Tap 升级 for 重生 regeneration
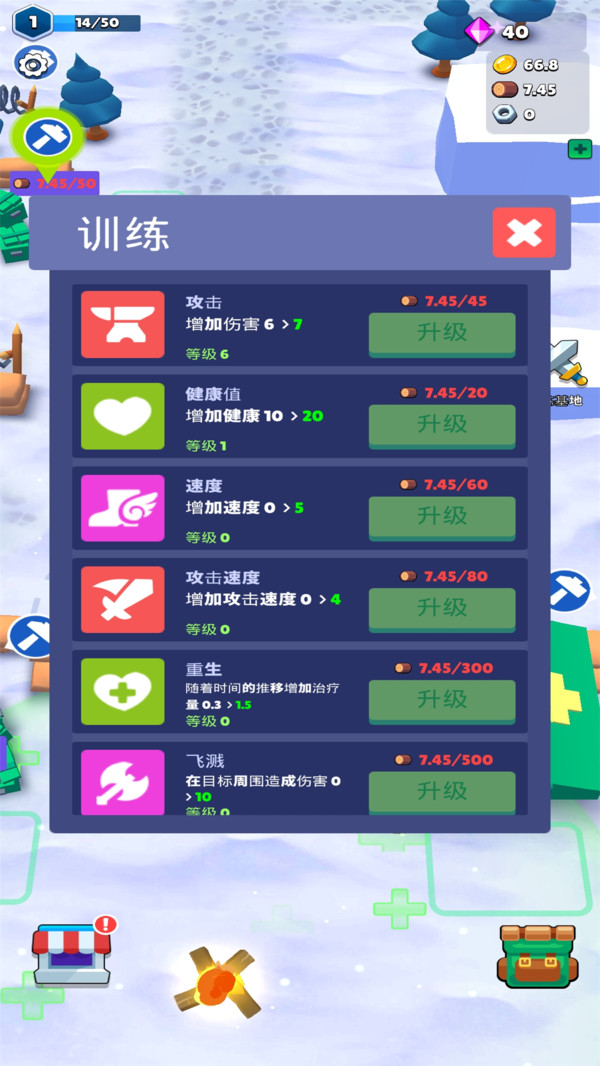This screenshot has width=600, height=1066. tap(442, 701)
